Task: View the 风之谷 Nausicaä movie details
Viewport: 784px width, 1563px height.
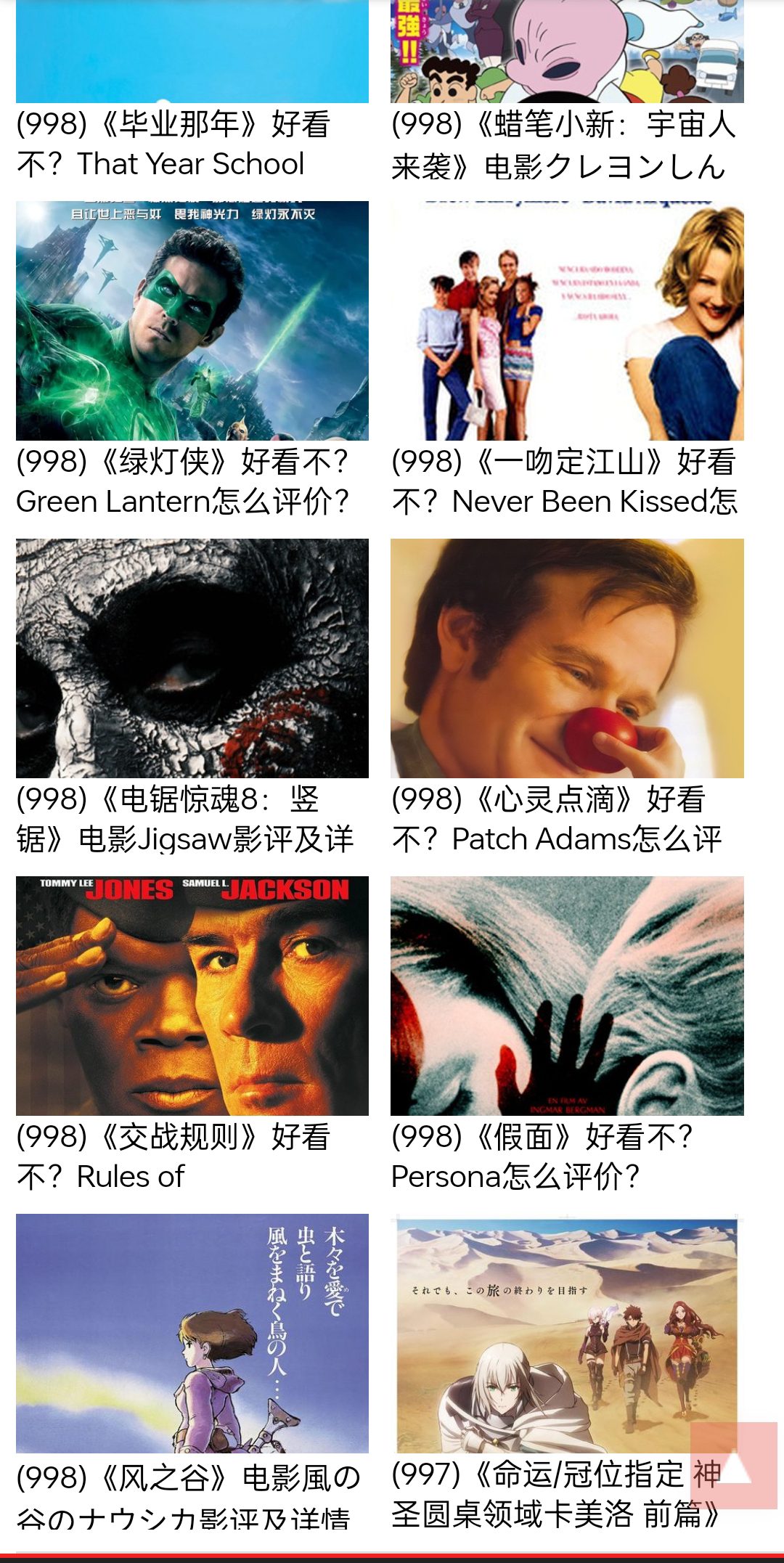Action: [x=192, y=1333]
